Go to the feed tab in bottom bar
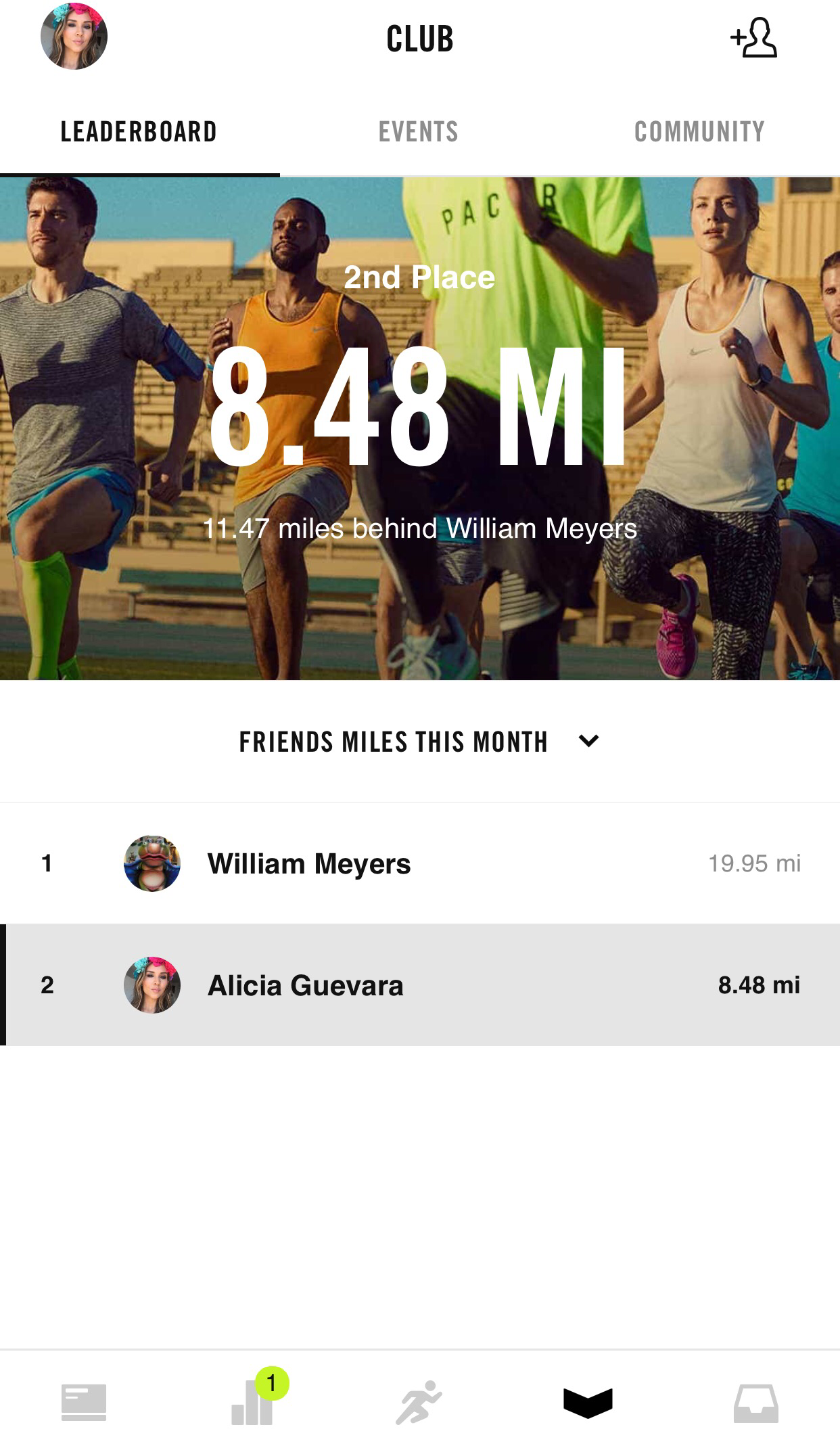Viewport: 840px width, 1448px height. (84, 1402)
